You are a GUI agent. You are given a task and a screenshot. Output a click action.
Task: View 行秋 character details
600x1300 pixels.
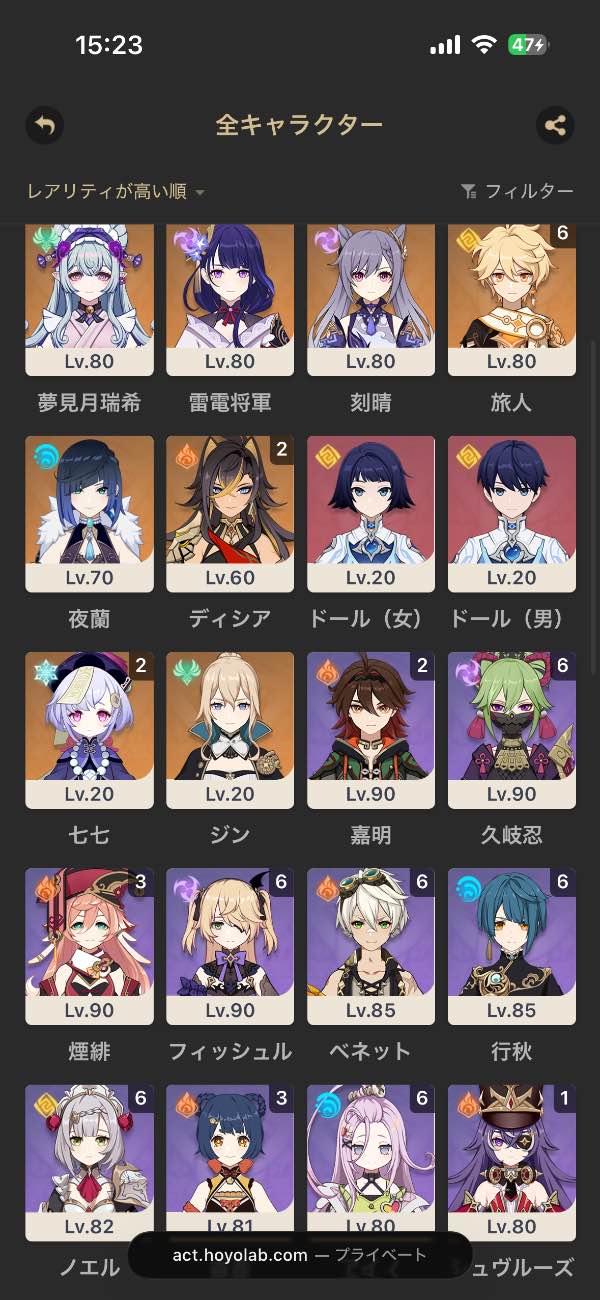point(512,946)
